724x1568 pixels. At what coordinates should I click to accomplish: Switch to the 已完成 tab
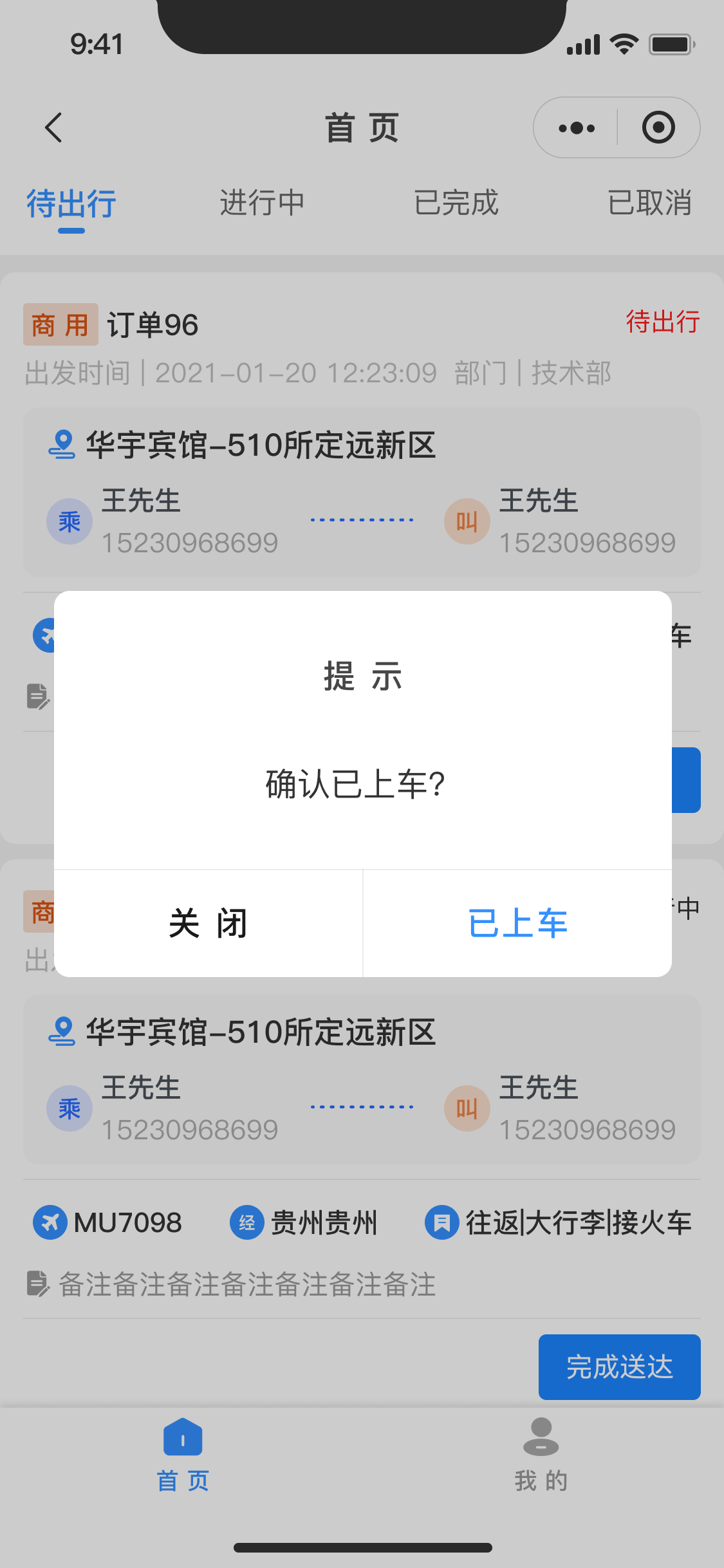[x=456, y=203]
